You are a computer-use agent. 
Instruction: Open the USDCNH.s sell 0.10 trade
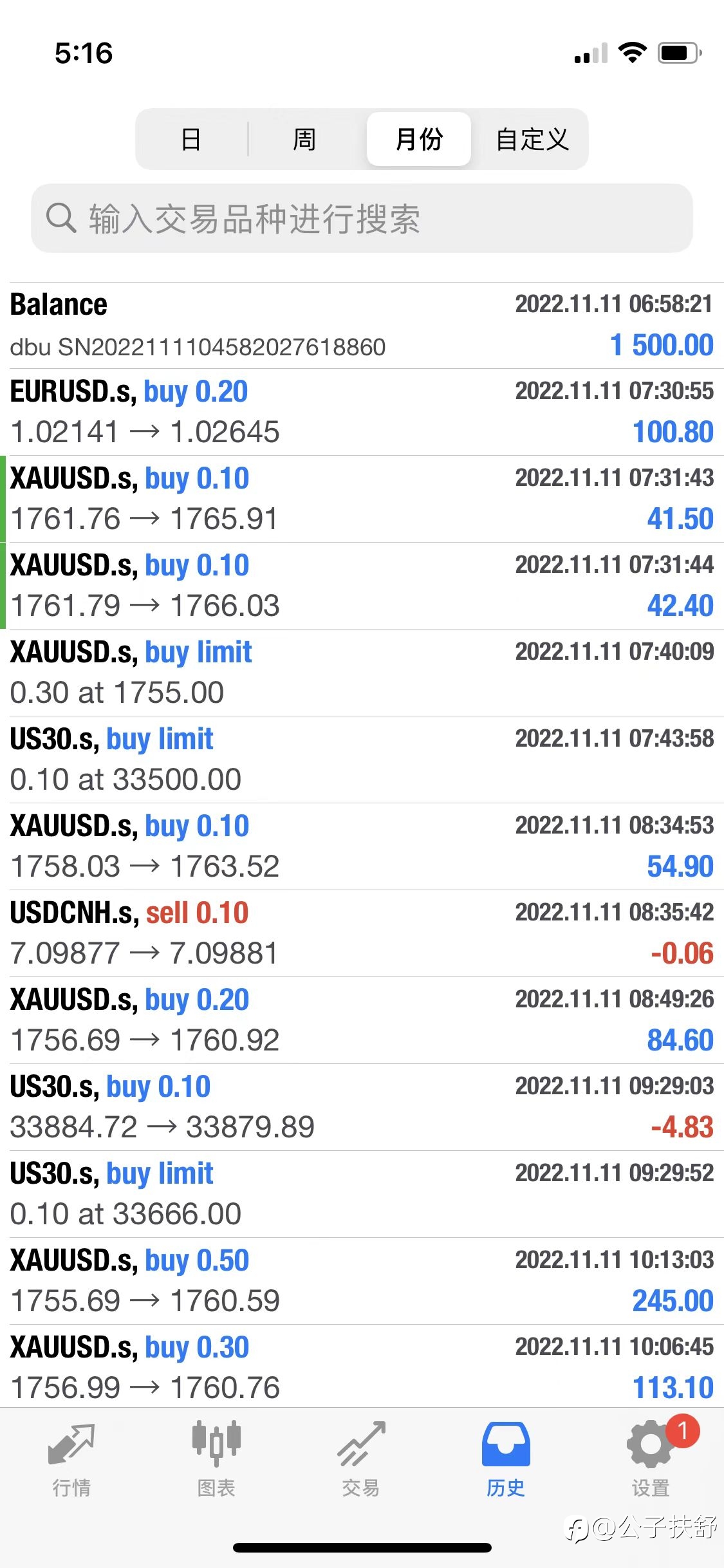pyautogui.click(x=362, y=933)
